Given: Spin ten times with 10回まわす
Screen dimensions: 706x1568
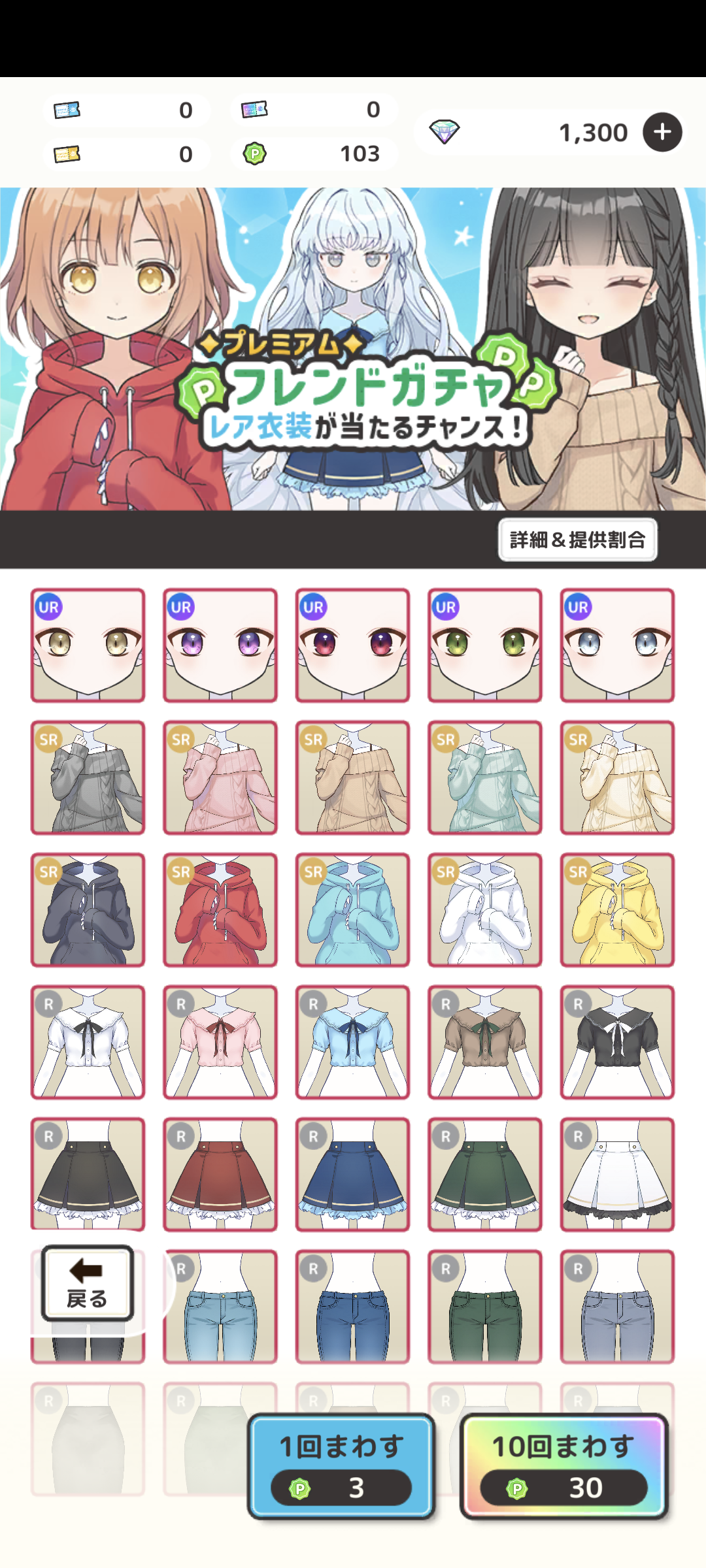Looking at the screenshot, I should (563, 1466).
